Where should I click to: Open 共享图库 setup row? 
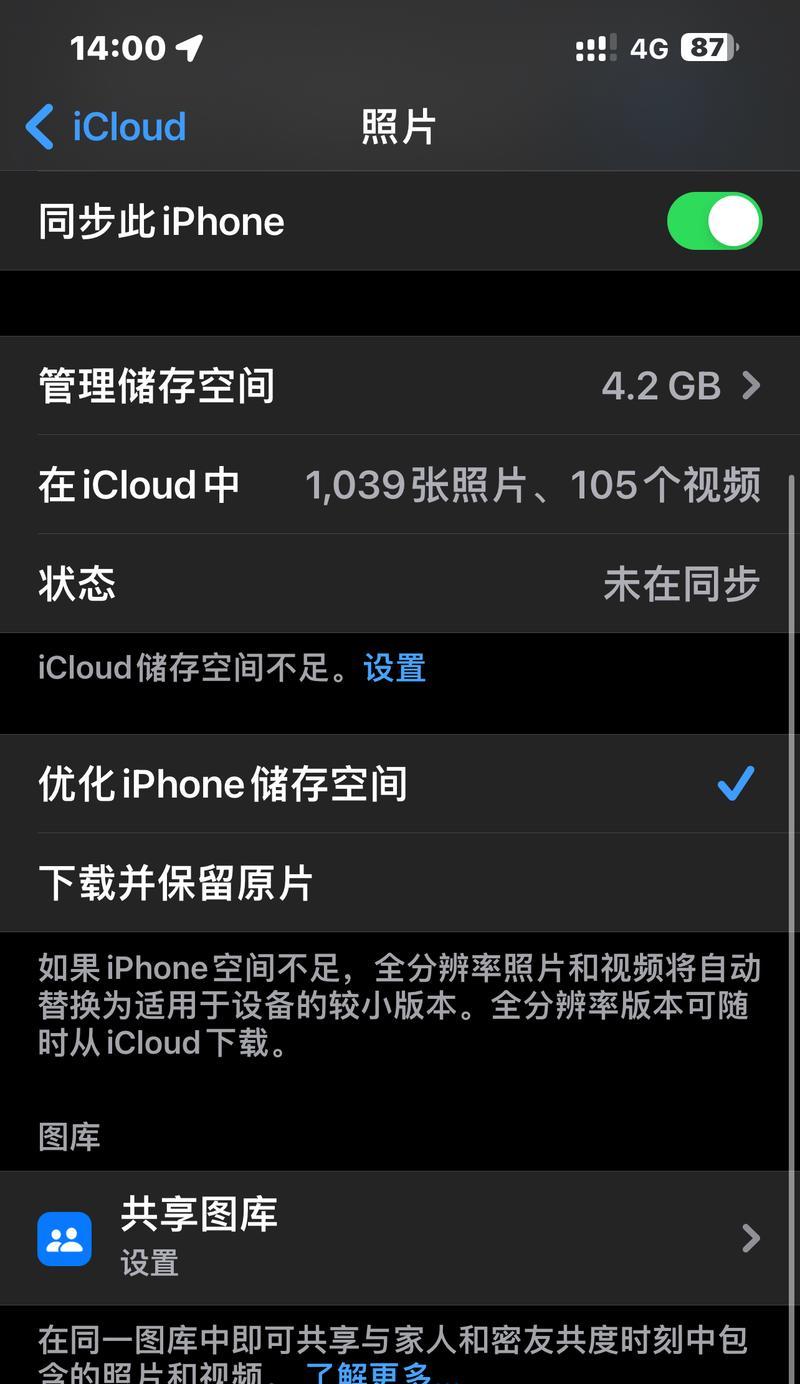pos(400,1238)
